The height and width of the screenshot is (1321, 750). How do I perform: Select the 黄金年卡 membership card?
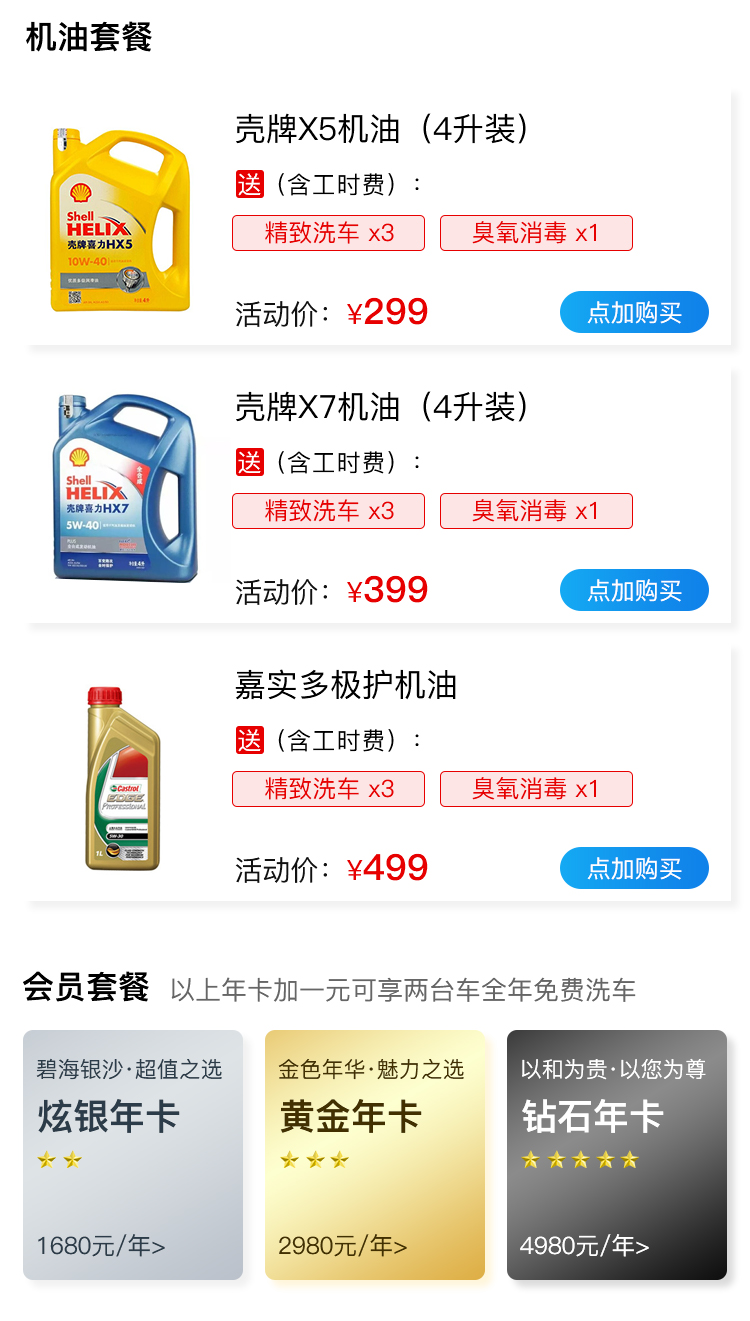[375, 1155]
